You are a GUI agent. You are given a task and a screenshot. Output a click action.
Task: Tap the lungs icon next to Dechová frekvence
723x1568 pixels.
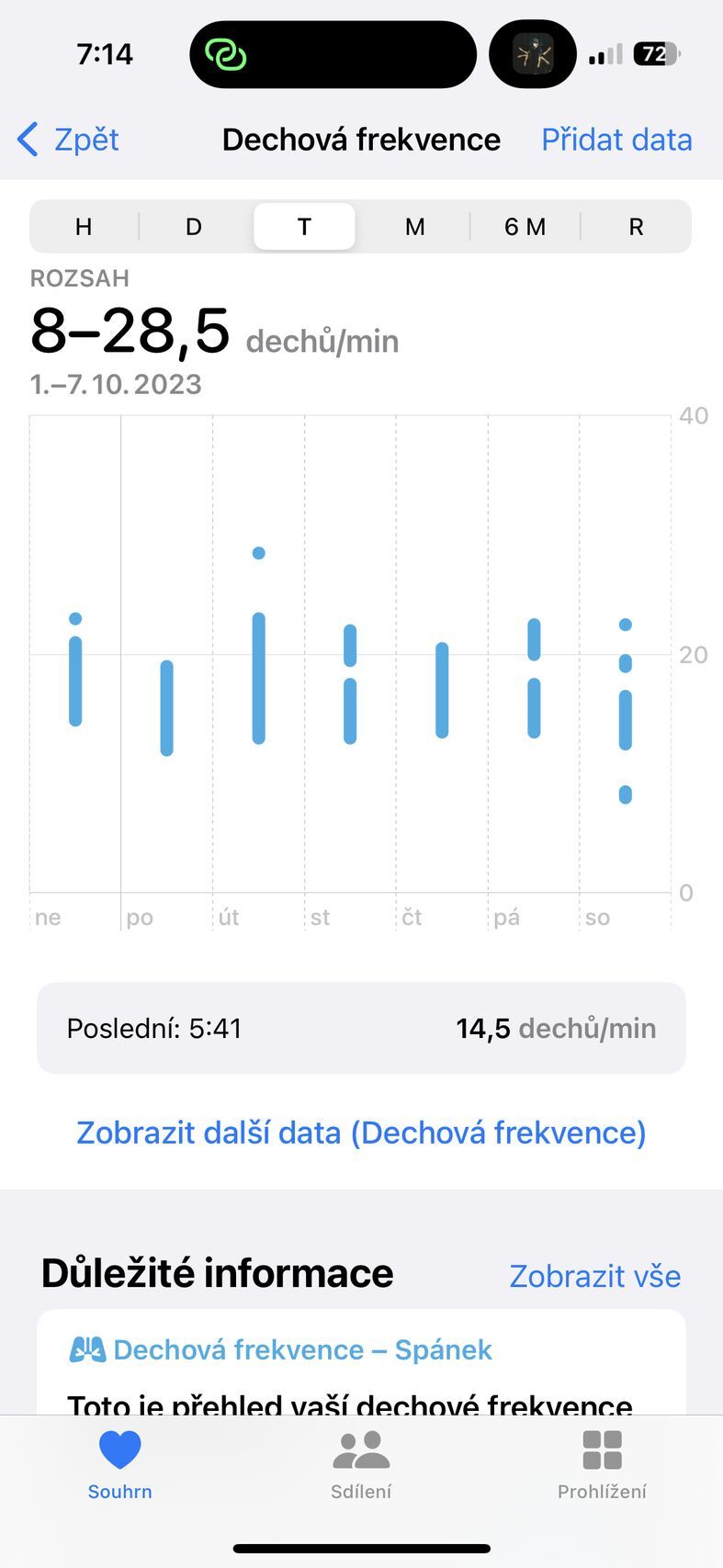pos(87,1349)
